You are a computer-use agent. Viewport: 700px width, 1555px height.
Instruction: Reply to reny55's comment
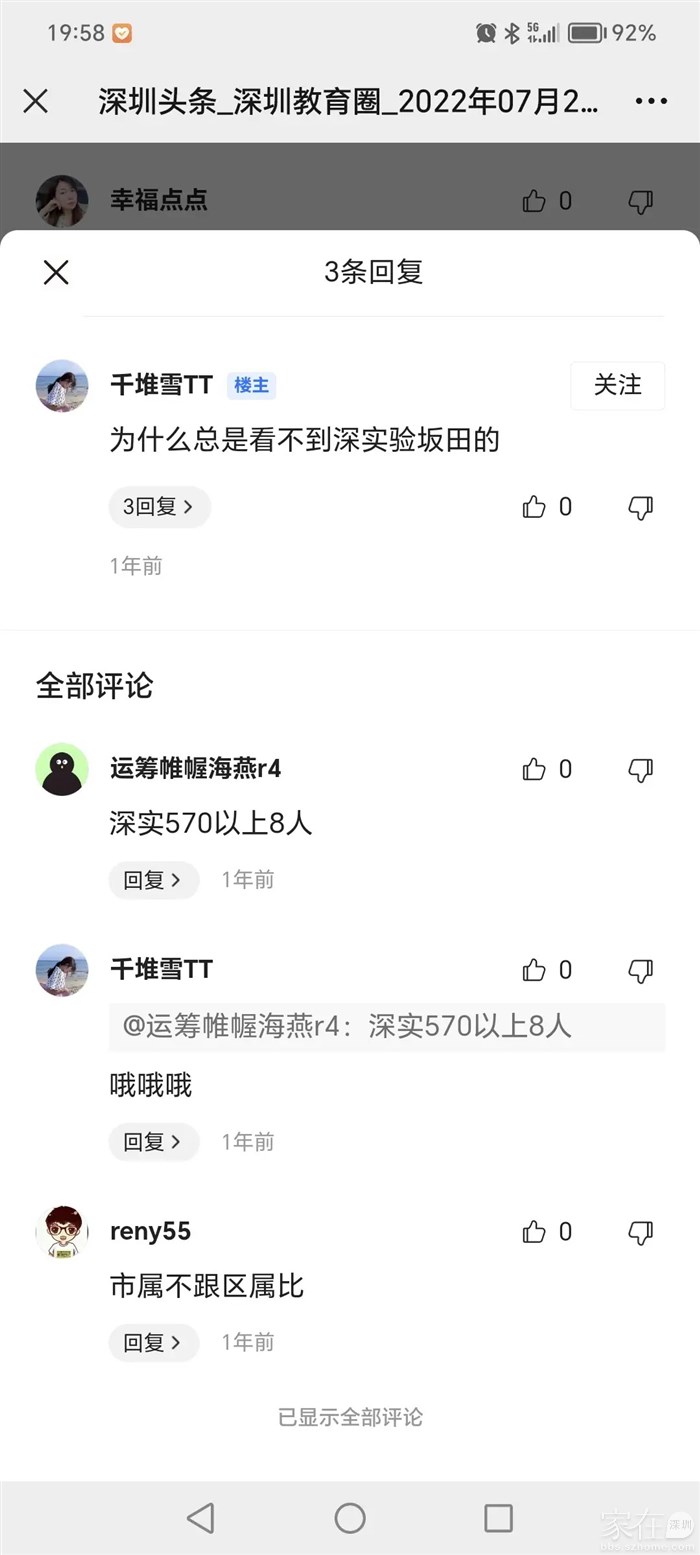tap(153, 1343)
